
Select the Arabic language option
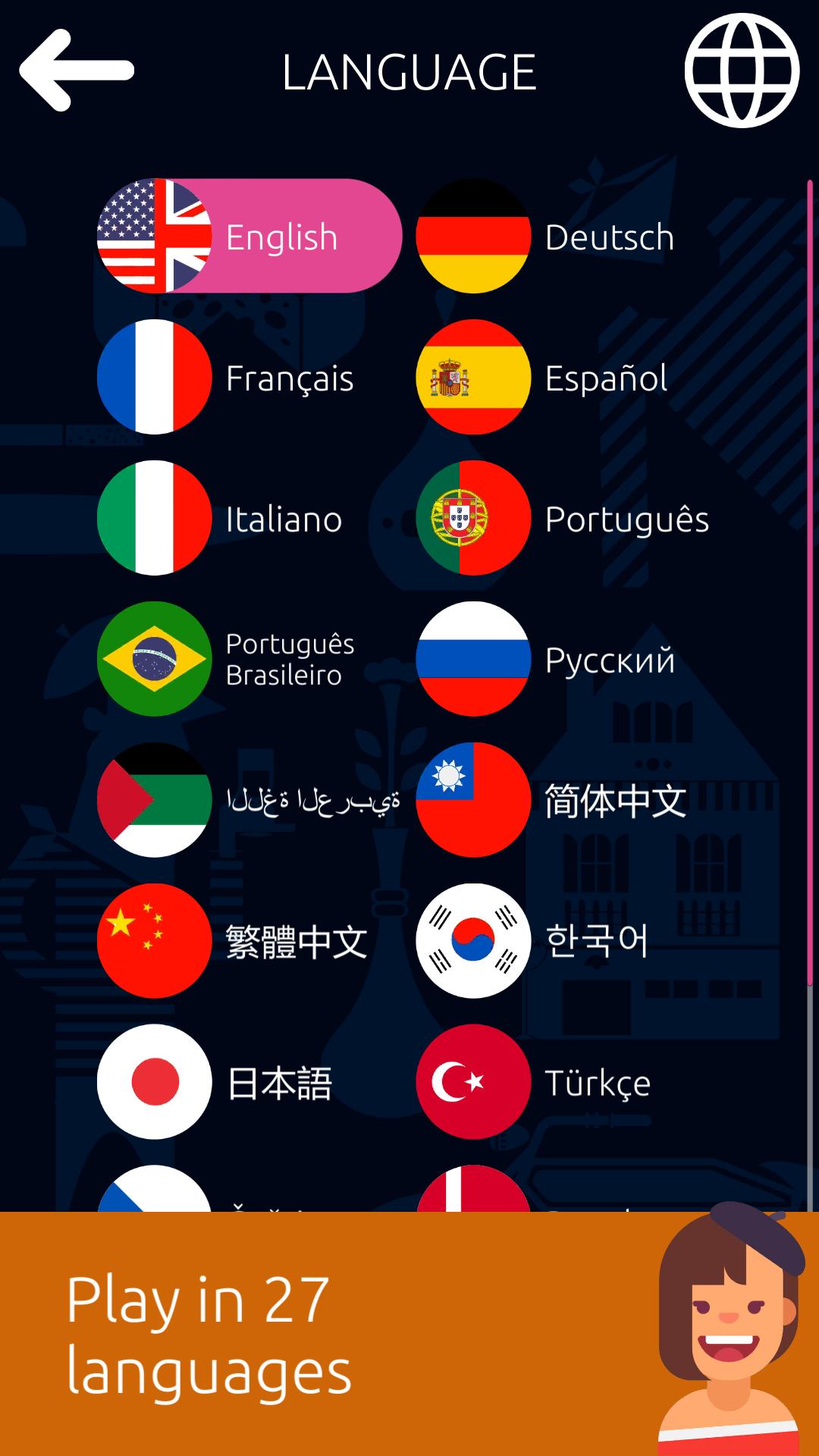click(x=250, y=800)
